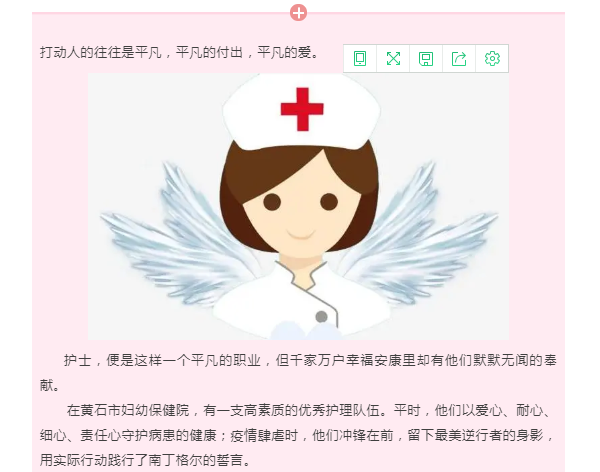Tap the save floppy disk icon
The image size is (600, 472).
pos(426,59)
